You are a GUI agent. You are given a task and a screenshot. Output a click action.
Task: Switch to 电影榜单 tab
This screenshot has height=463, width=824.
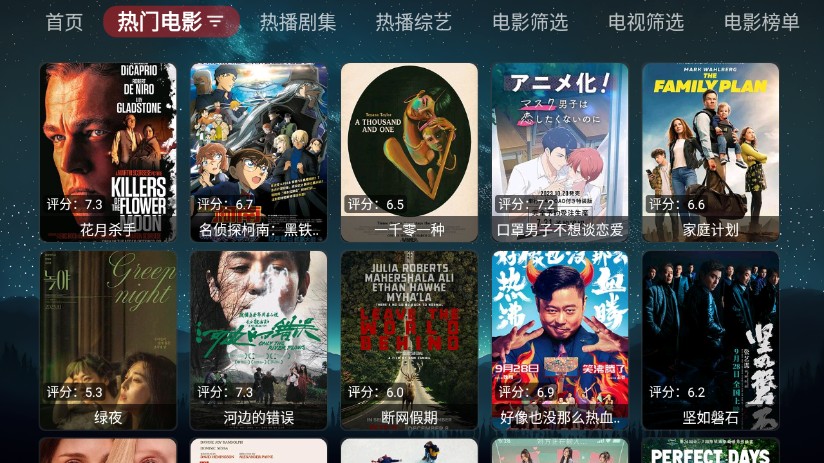click(762, 22)
